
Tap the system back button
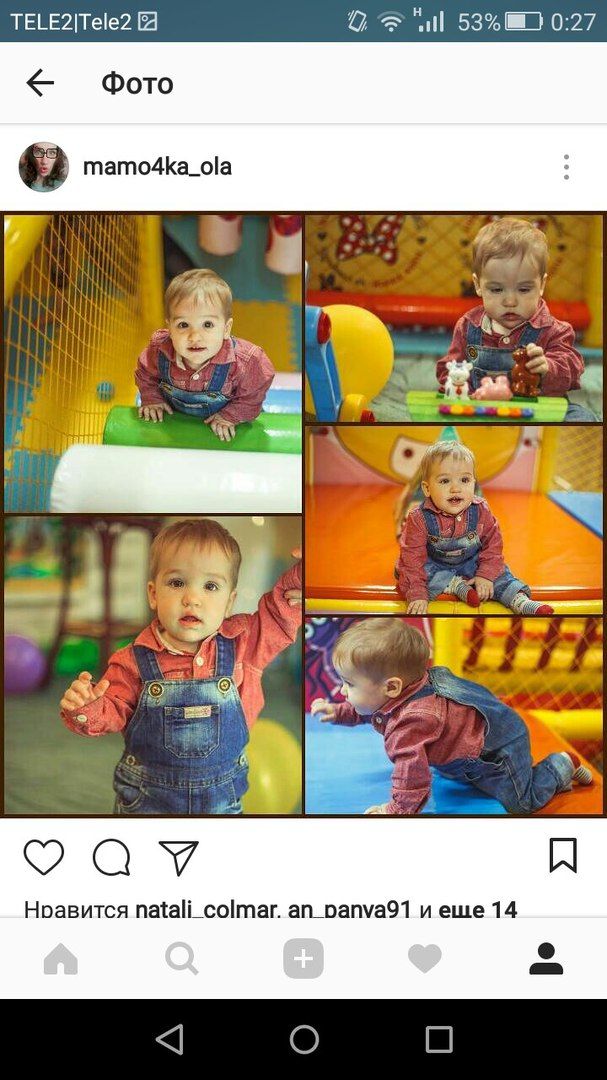[x=170, y=1039]
